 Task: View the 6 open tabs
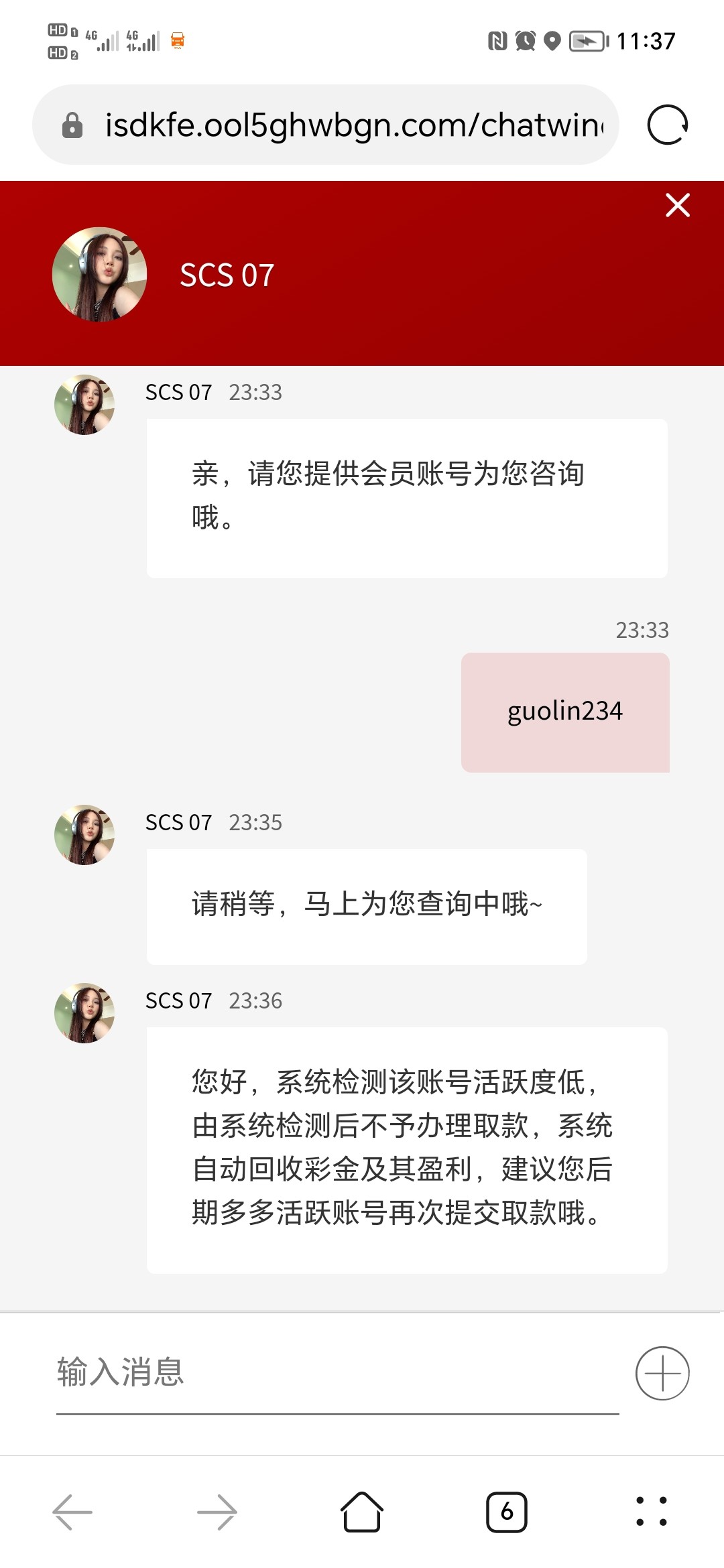pos(507,1512)
